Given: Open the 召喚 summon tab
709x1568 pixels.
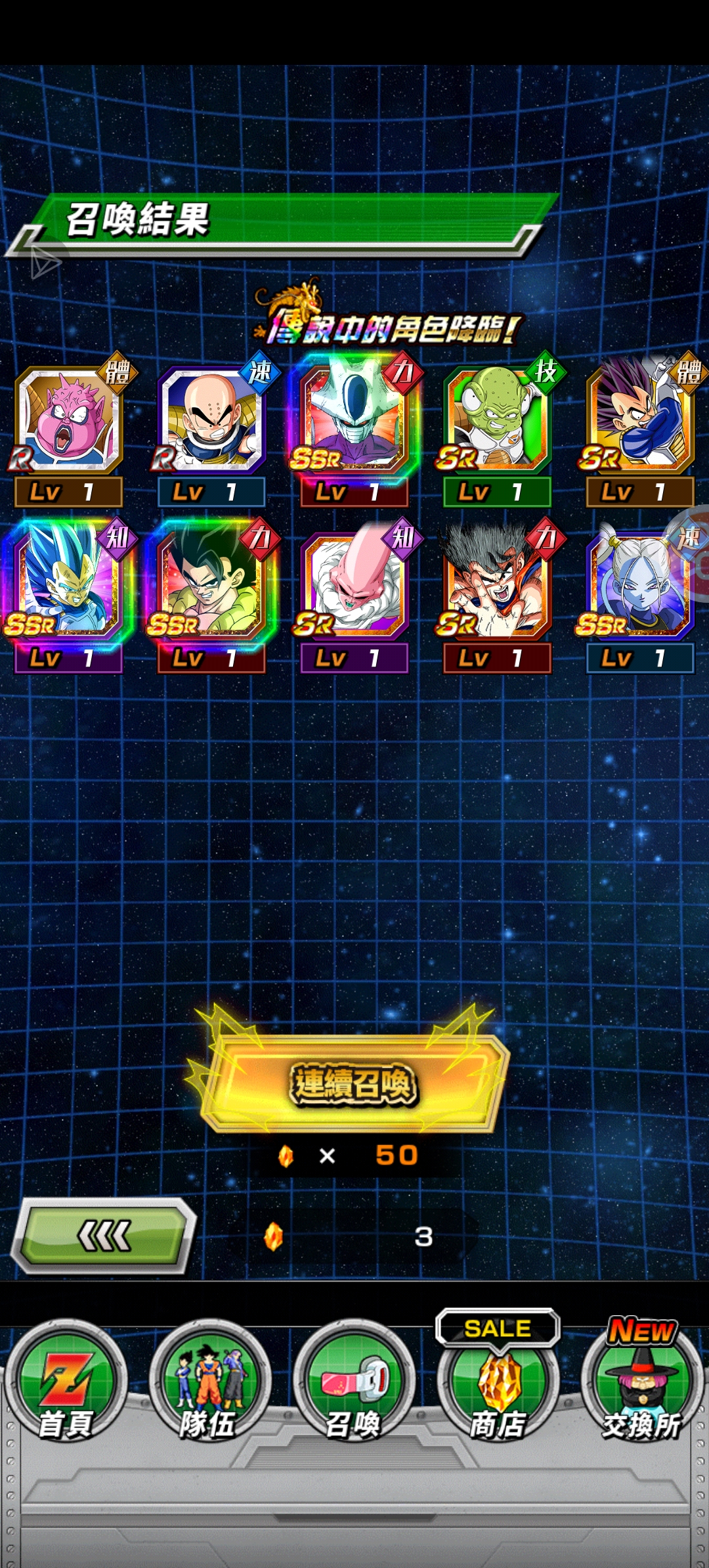Looking at the screenshot, I should point(354,1384).
